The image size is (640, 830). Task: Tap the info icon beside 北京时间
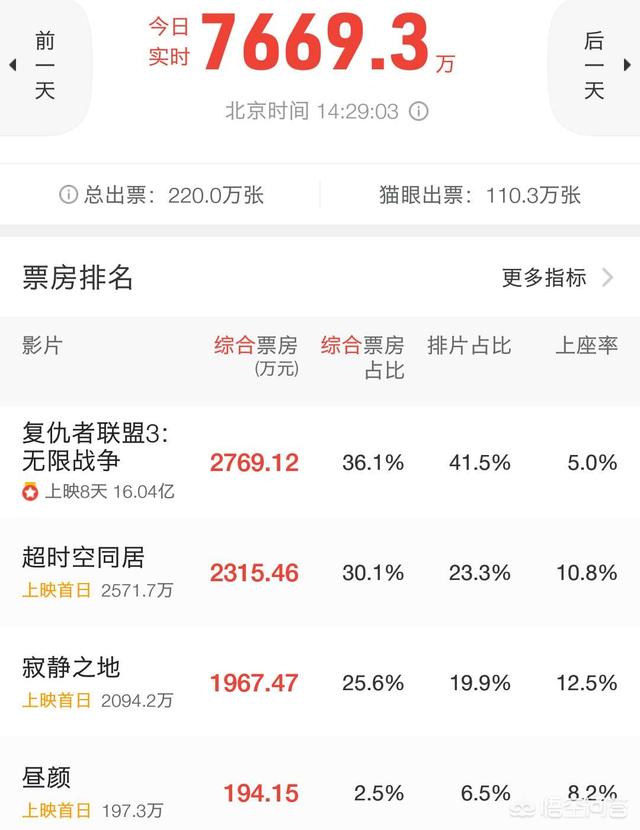click(x=419, y=111)
